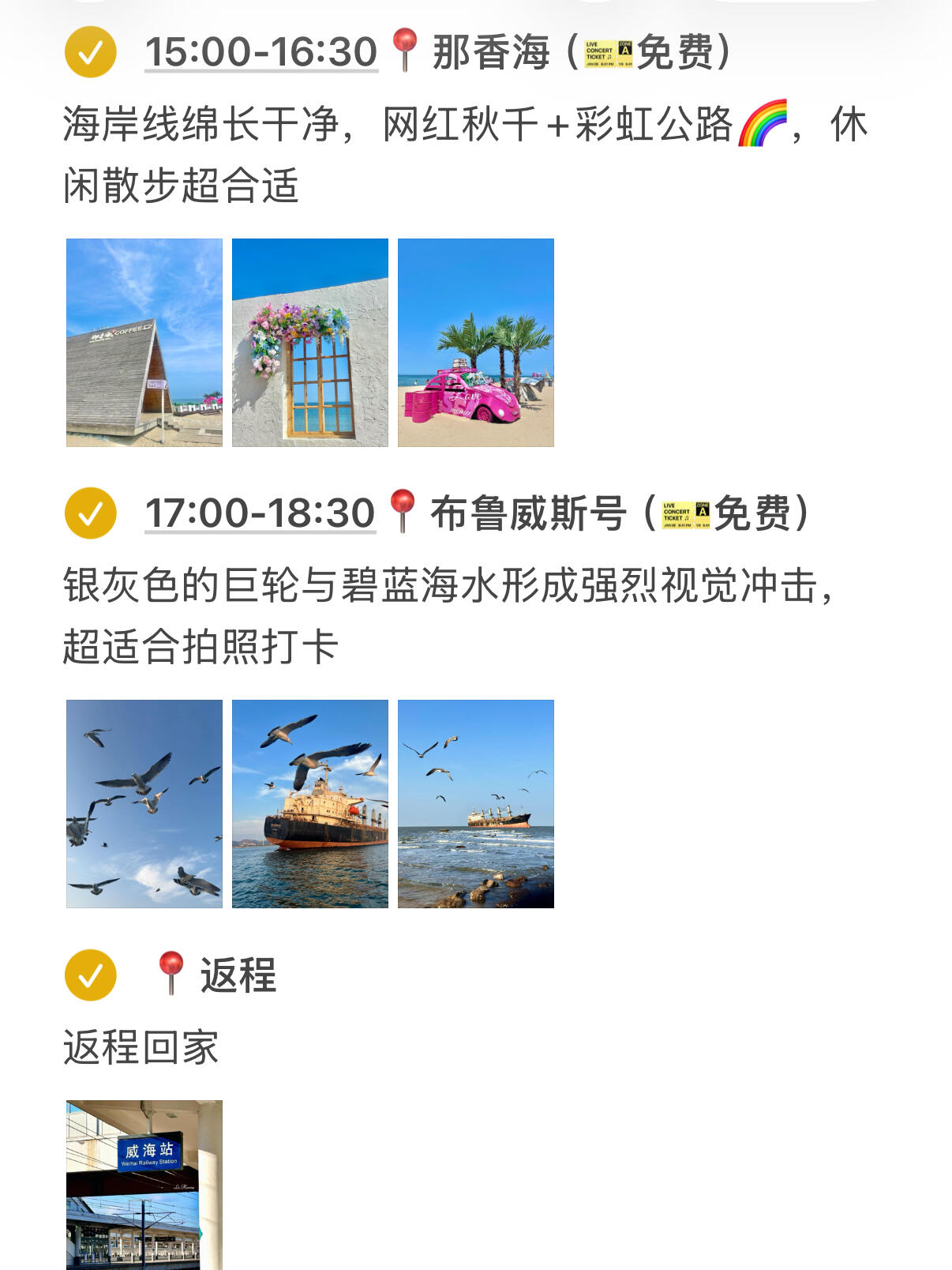
Task: View the distant ship and rocky shore photo
Action: click(476, 804)
